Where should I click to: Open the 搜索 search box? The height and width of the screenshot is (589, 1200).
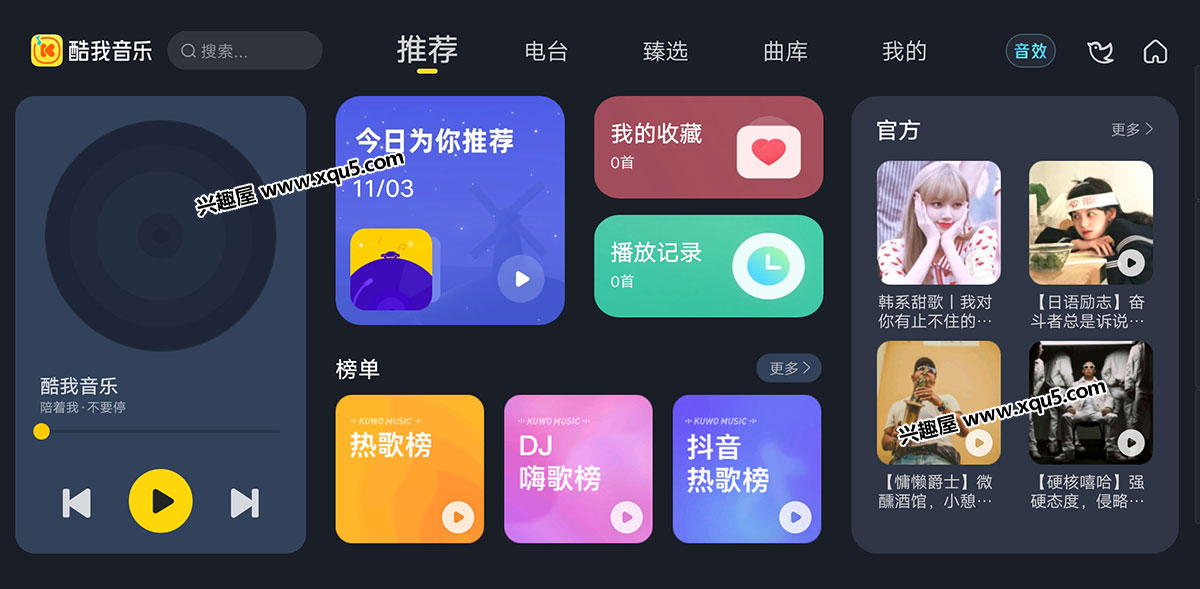[x=245, y=51]
